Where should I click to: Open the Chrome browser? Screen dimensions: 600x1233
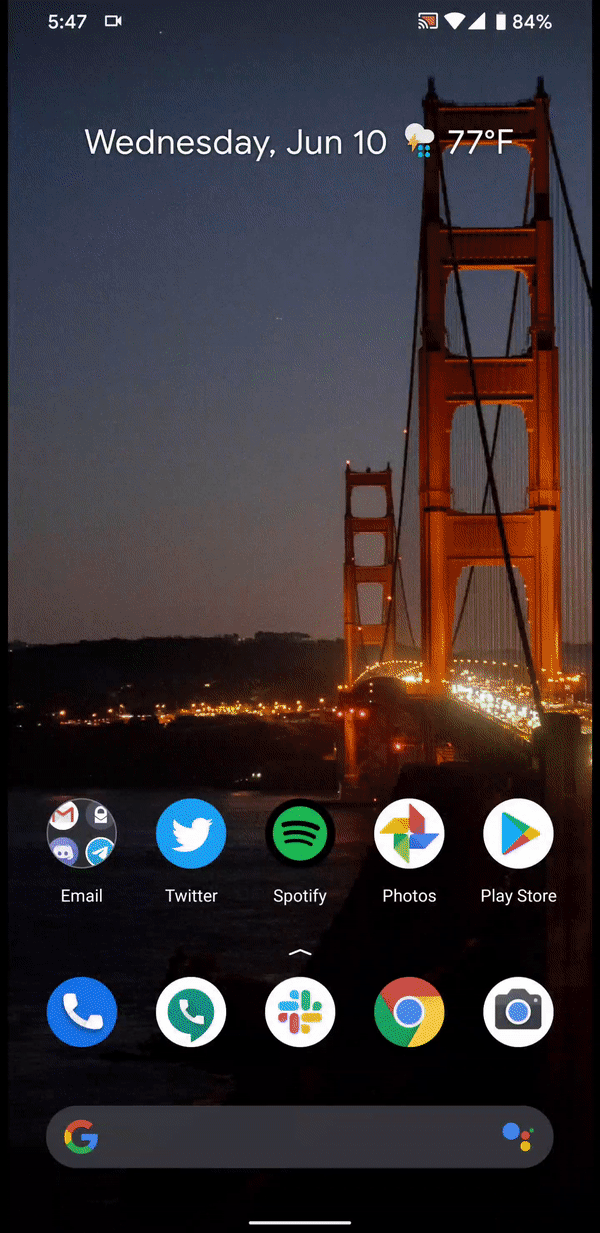coord(409,1012)
